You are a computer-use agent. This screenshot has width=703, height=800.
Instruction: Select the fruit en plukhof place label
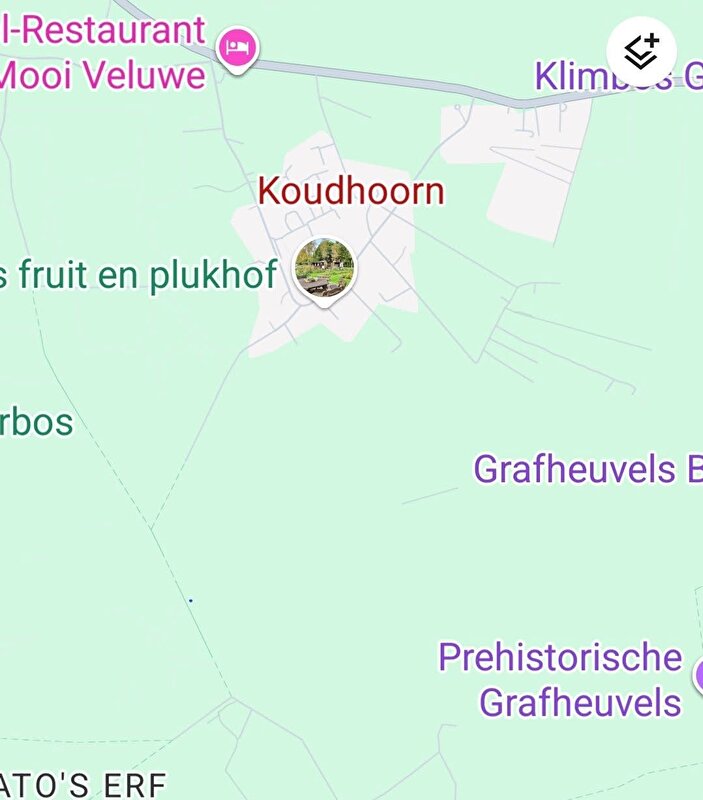tap(138, 275)
